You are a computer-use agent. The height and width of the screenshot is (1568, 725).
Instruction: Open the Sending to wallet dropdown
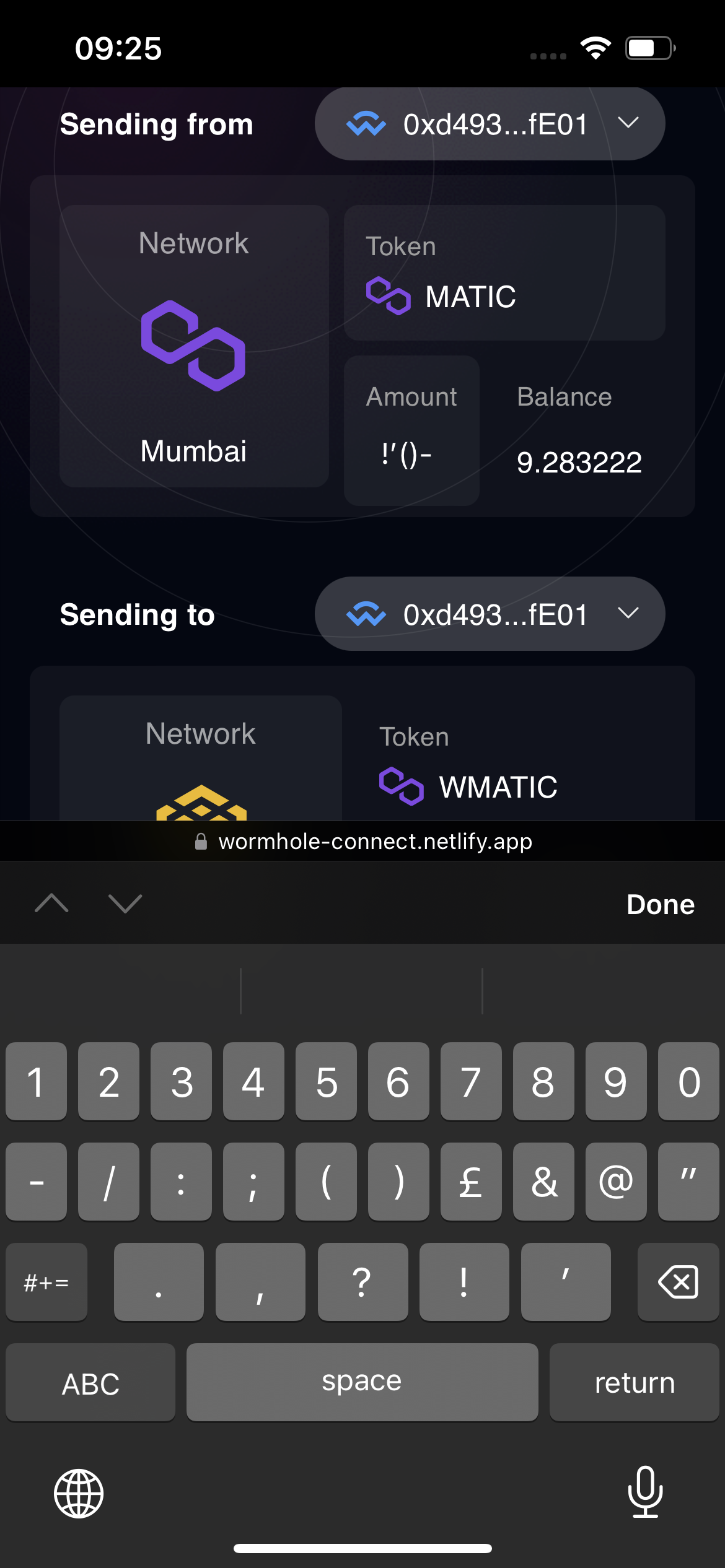630,614
